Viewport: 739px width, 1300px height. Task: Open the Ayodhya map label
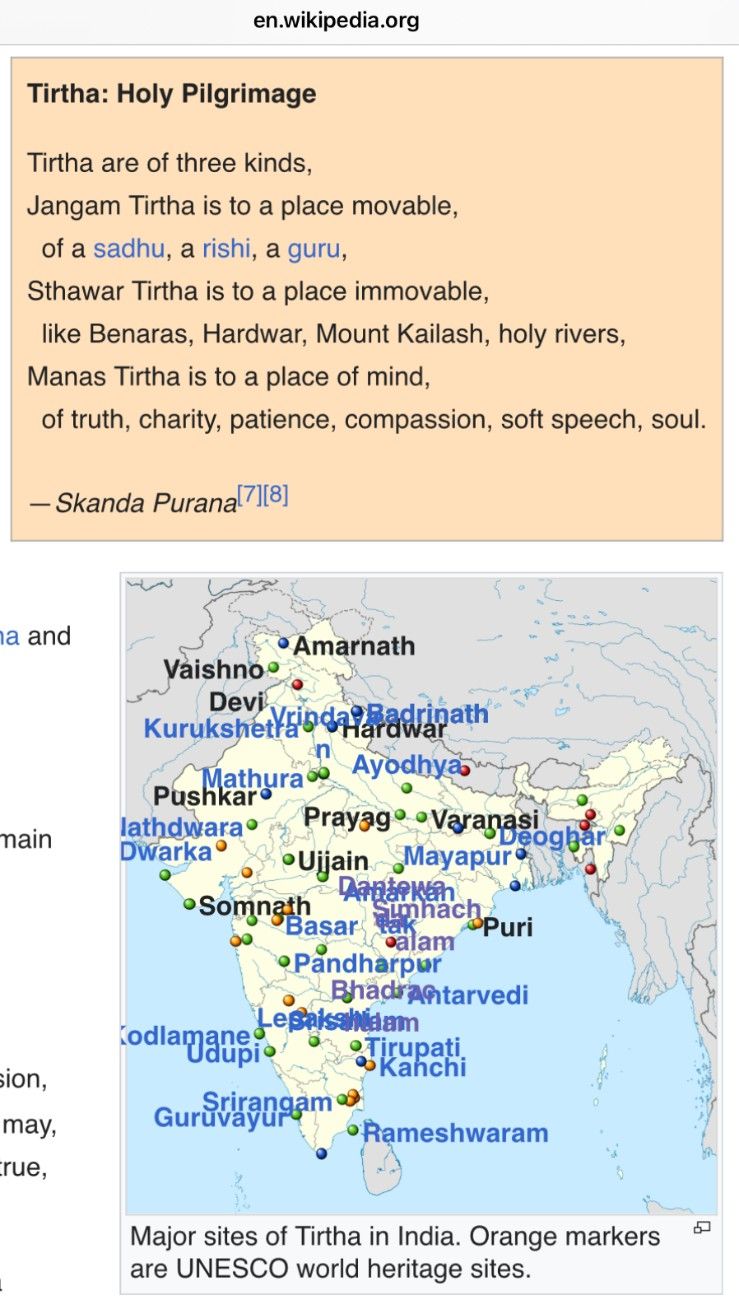408,765
